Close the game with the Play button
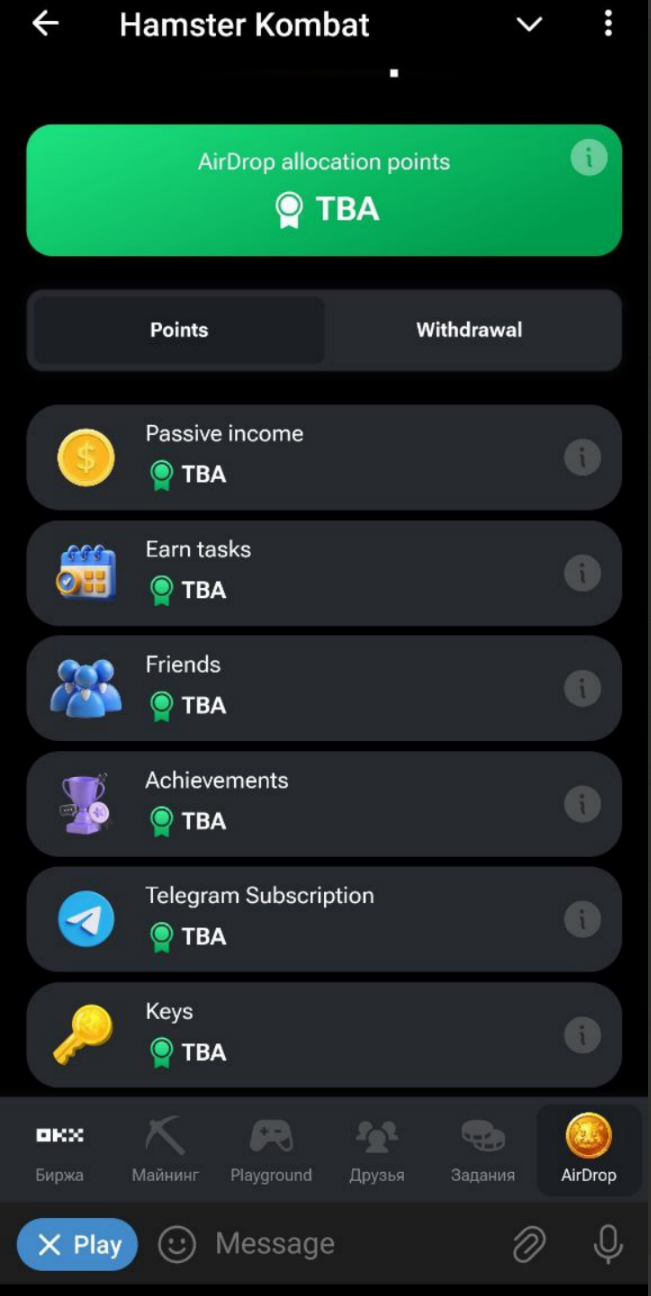Image resolution: width=651 pixels, height=1296 pixels. pyautogui.click(x=78, y=1245)
